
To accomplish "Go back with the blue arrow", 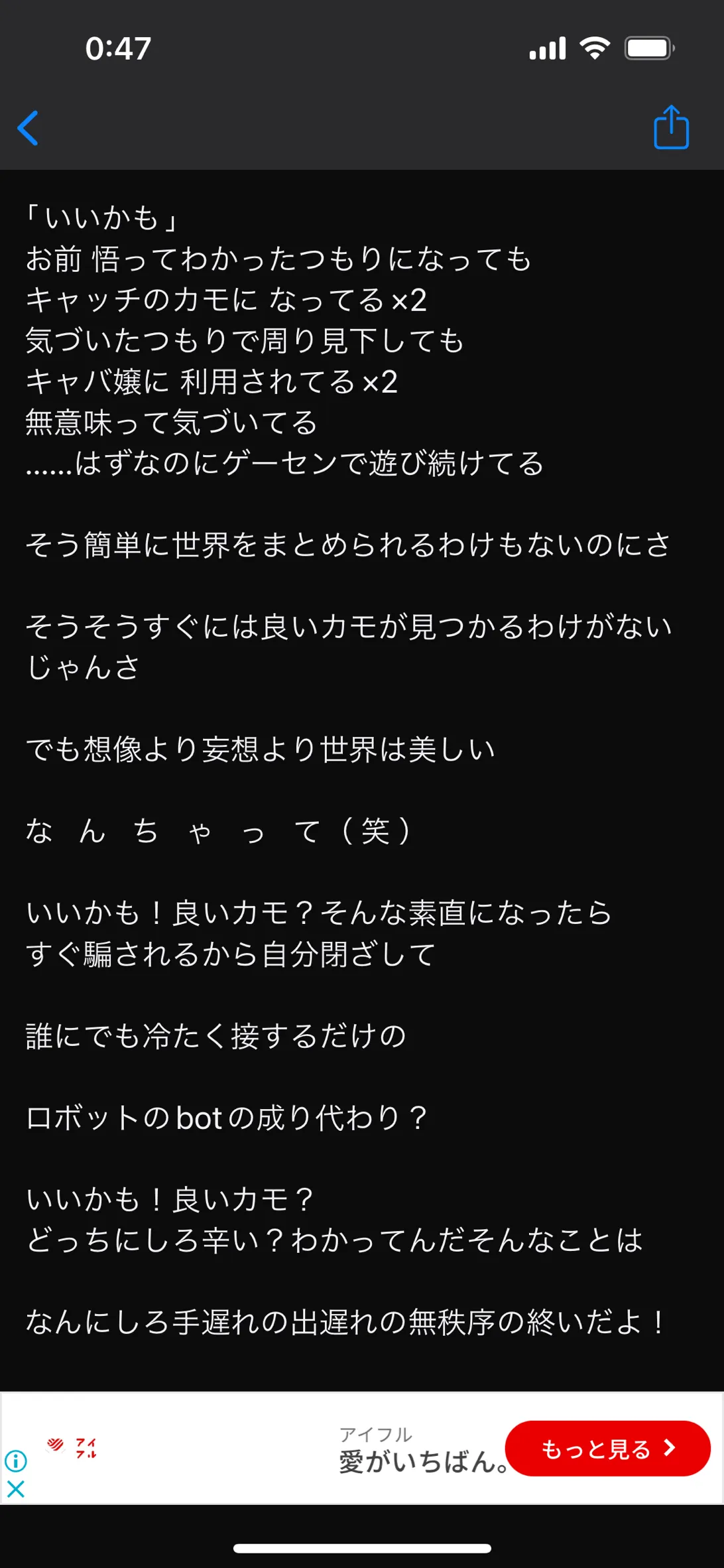I will pyautogui.click(x=28, y=128).
